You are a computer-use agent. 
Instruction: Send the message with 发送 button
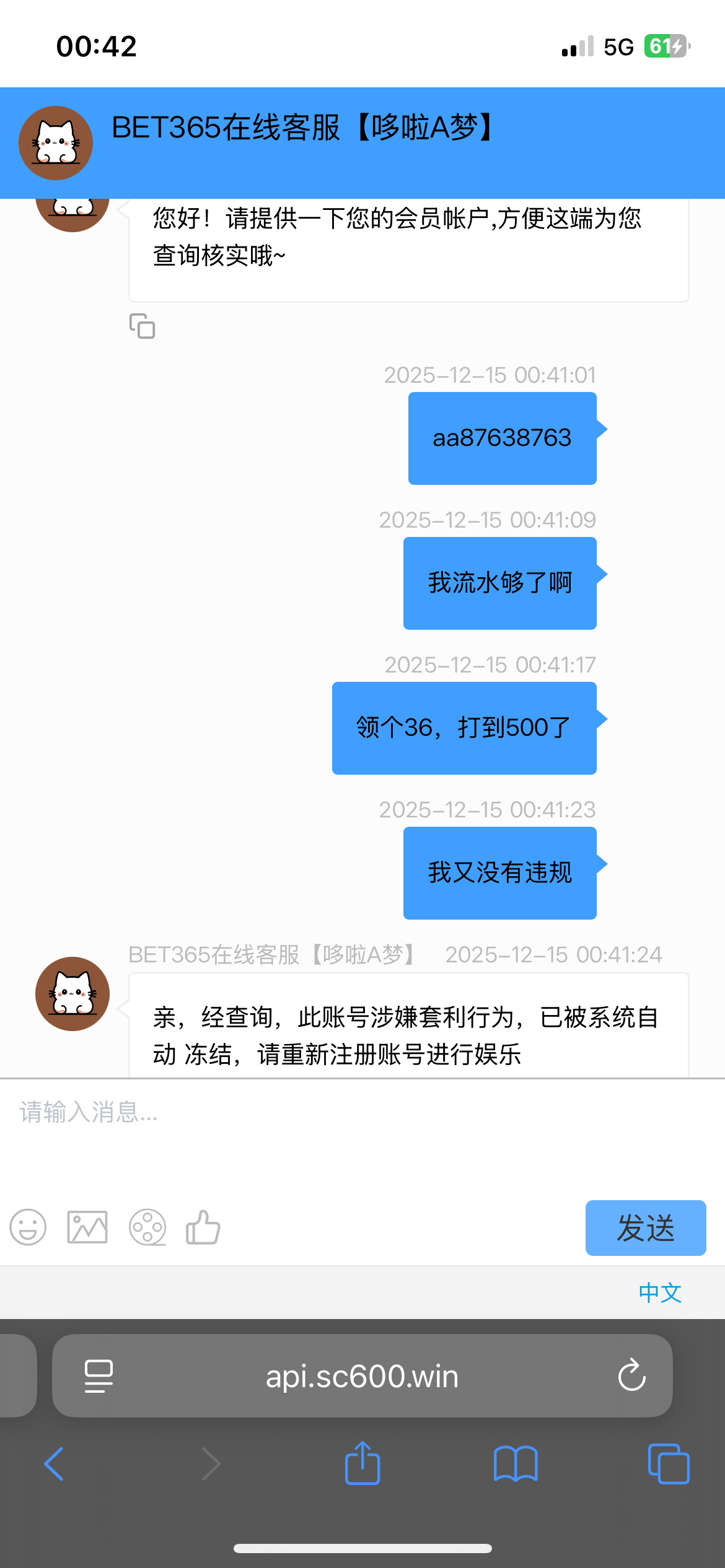(645, 1228)
